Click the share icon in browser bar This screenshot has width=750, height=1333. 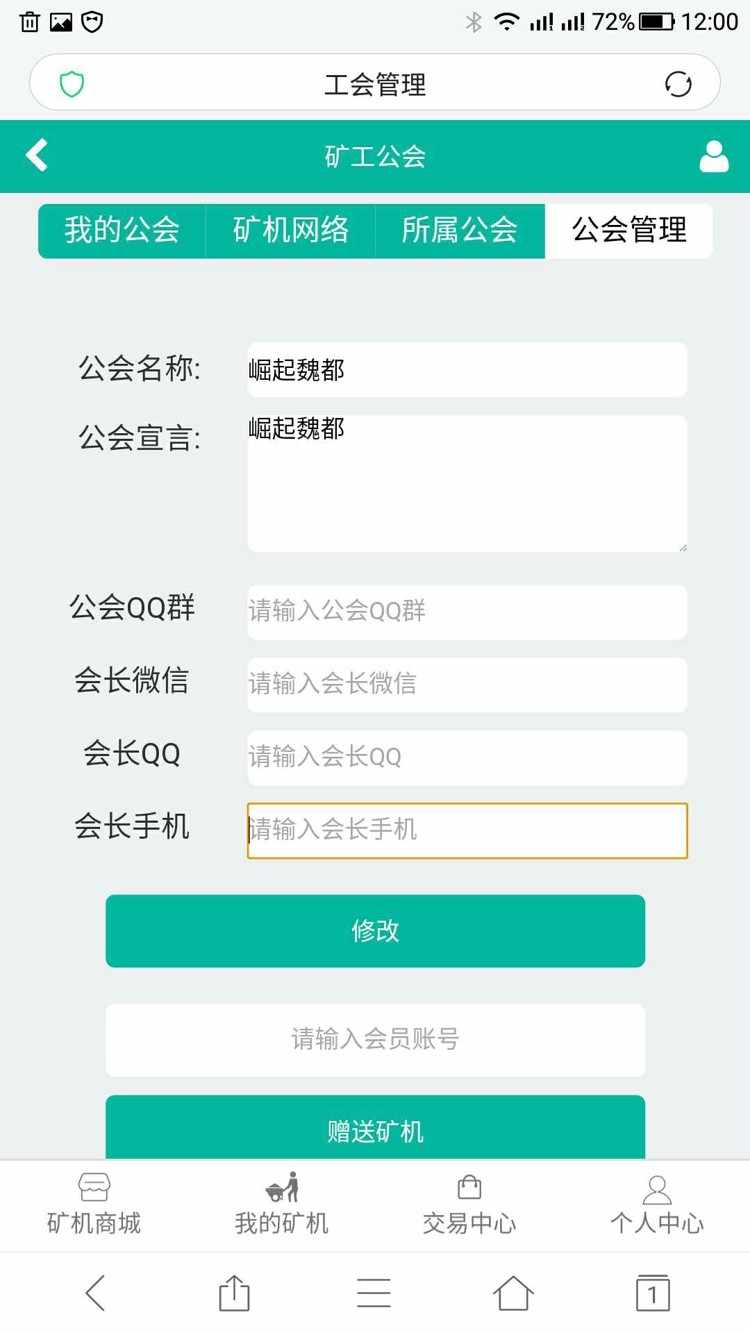[233, 1292]
